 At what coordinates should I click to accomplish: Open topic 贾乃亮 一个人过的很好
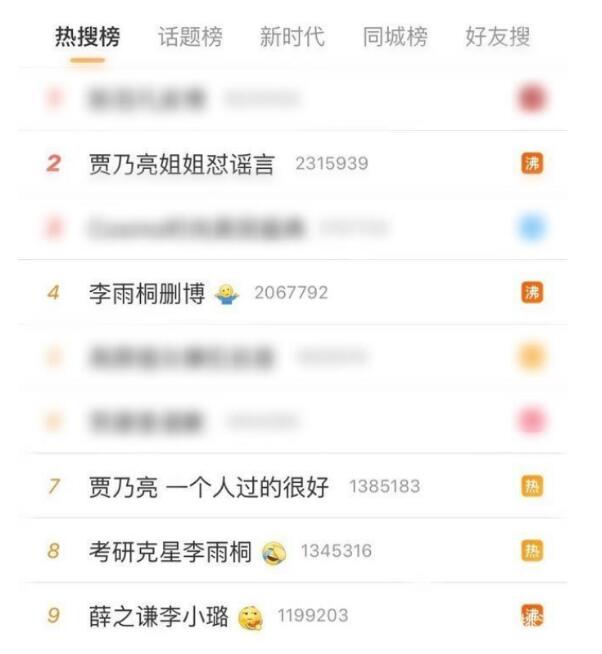(x=208, y=487)
